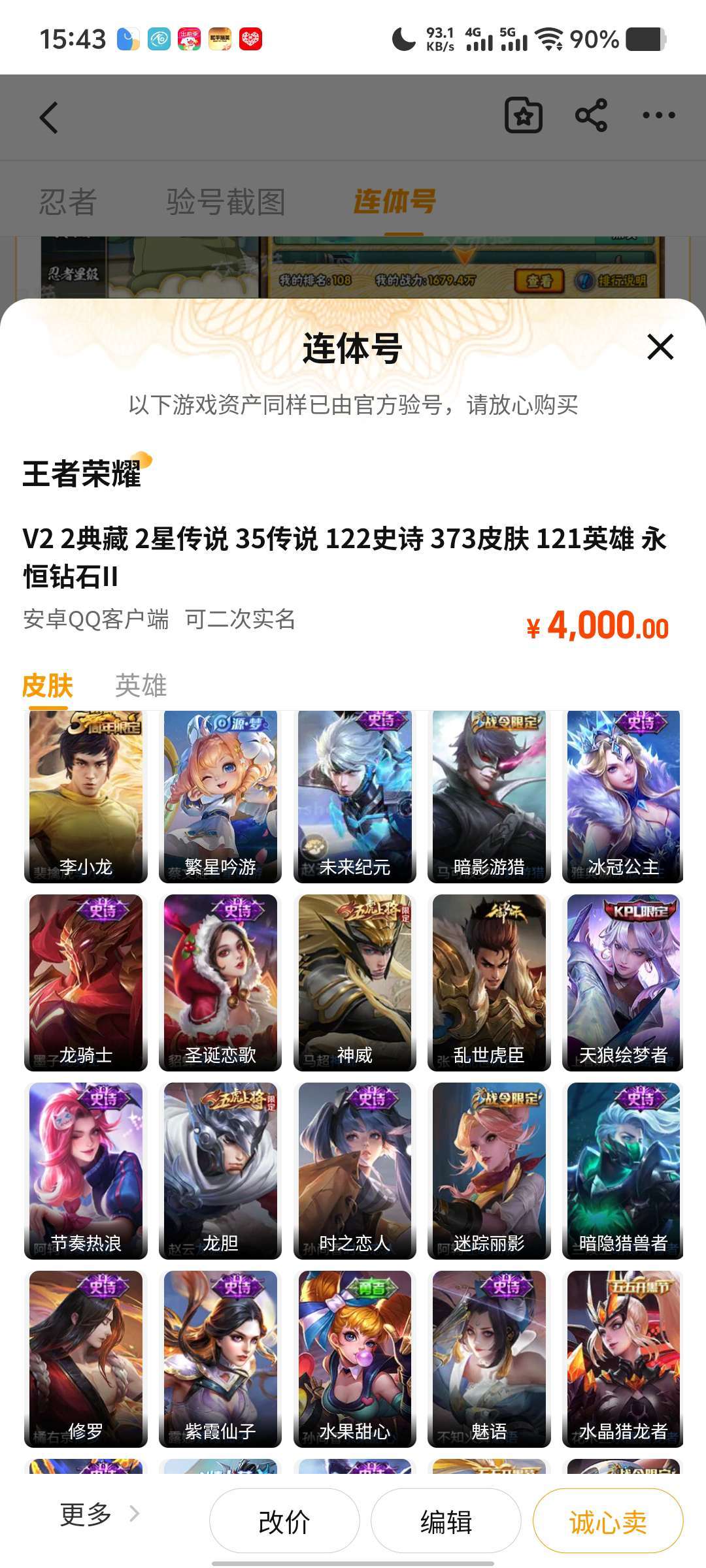Open the 天狼绘梦者 skin tile
This screenshot has height=1568, width=706.
[x=623, y=982]
